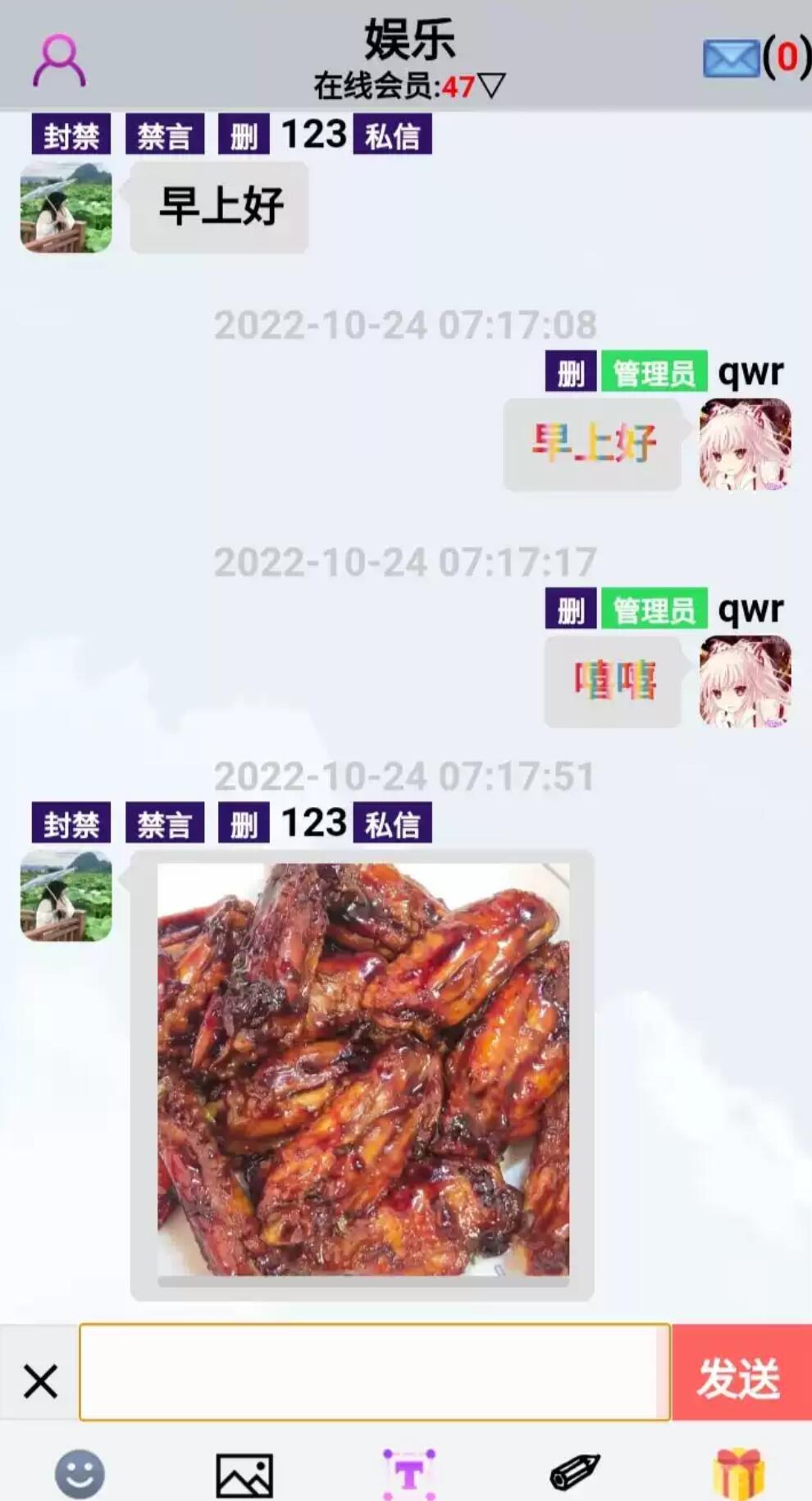Tap 私信 above the chicken wings photo
The width and height of the screenshot is (812, 1501).
point(392,824)
